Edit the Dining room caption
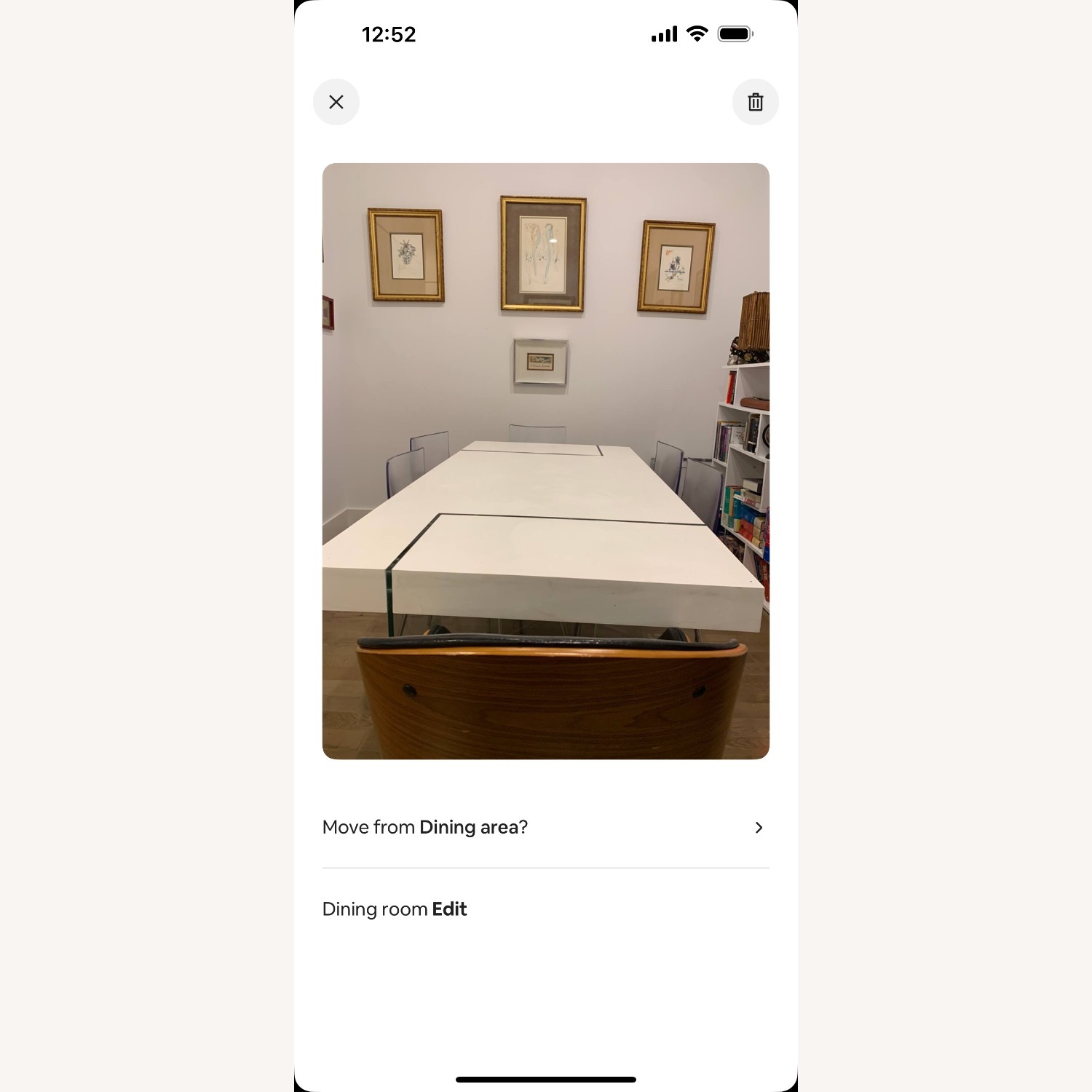This screenshot has height=1092, width=1092. 449,909
